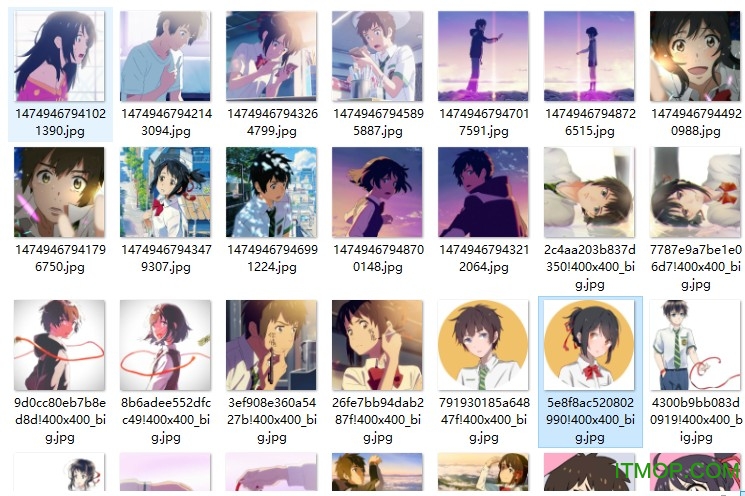The width and height of the screenshot is (745, 496).
Task: Open the 14749467948726515.jpg picture
Action: [x=589, y=57]
